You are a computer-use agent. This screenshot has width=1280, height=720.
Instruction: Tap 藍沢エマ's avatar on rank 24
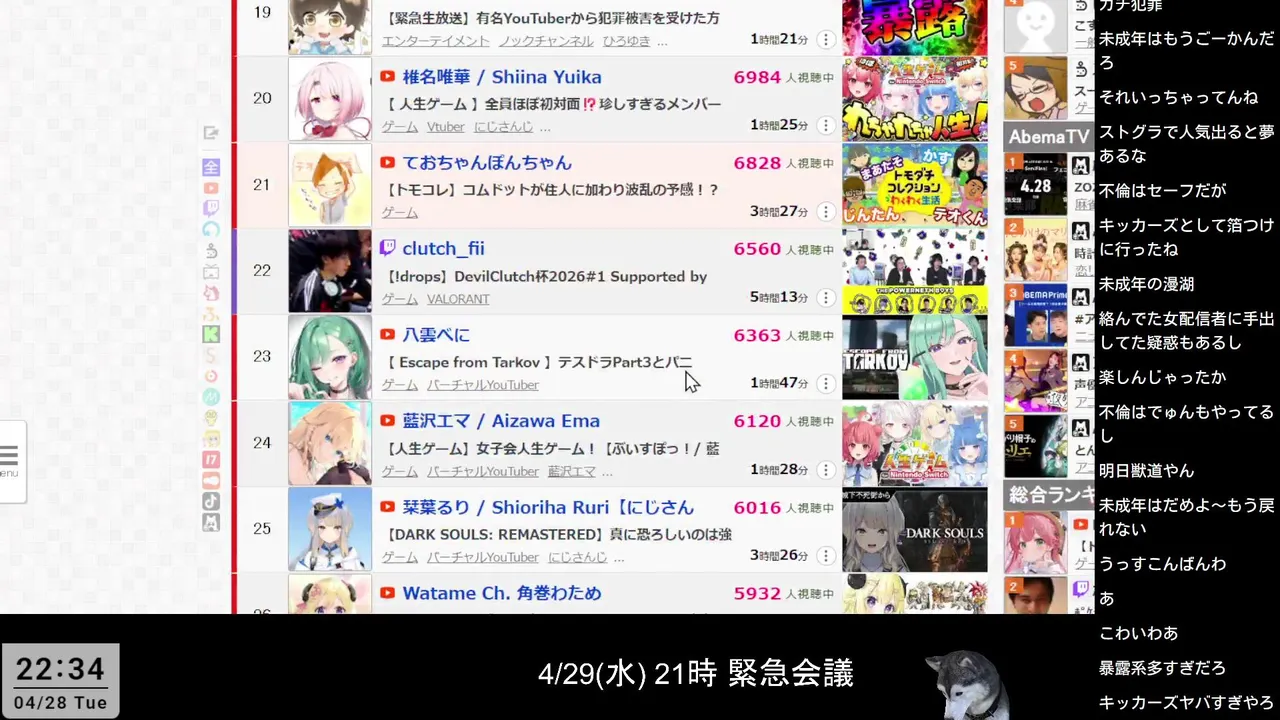coord(330,443)
